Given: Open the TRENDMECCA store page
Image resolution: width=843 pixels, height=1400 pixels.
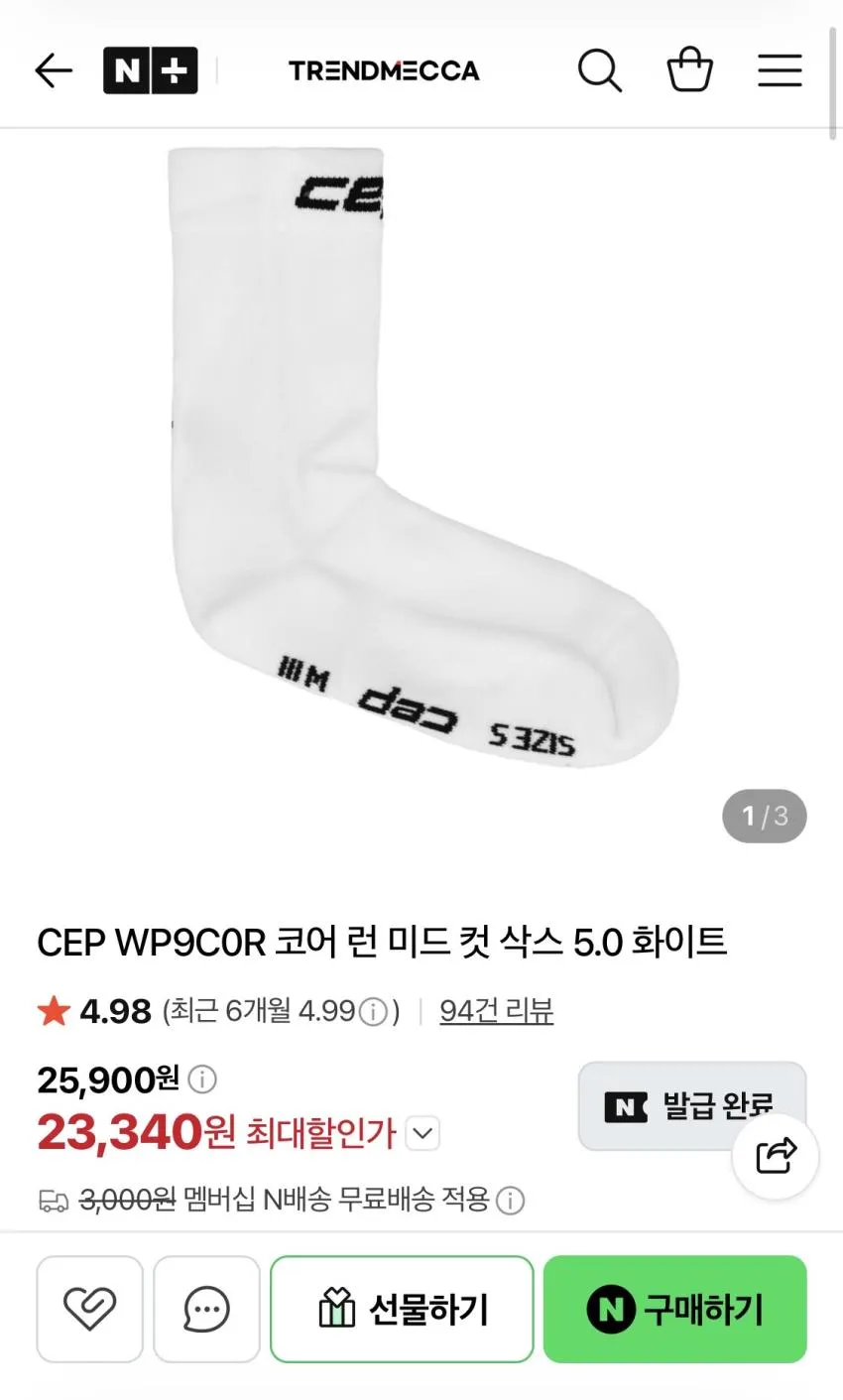Looking at the screenshot, I should [x=384, y=70].
